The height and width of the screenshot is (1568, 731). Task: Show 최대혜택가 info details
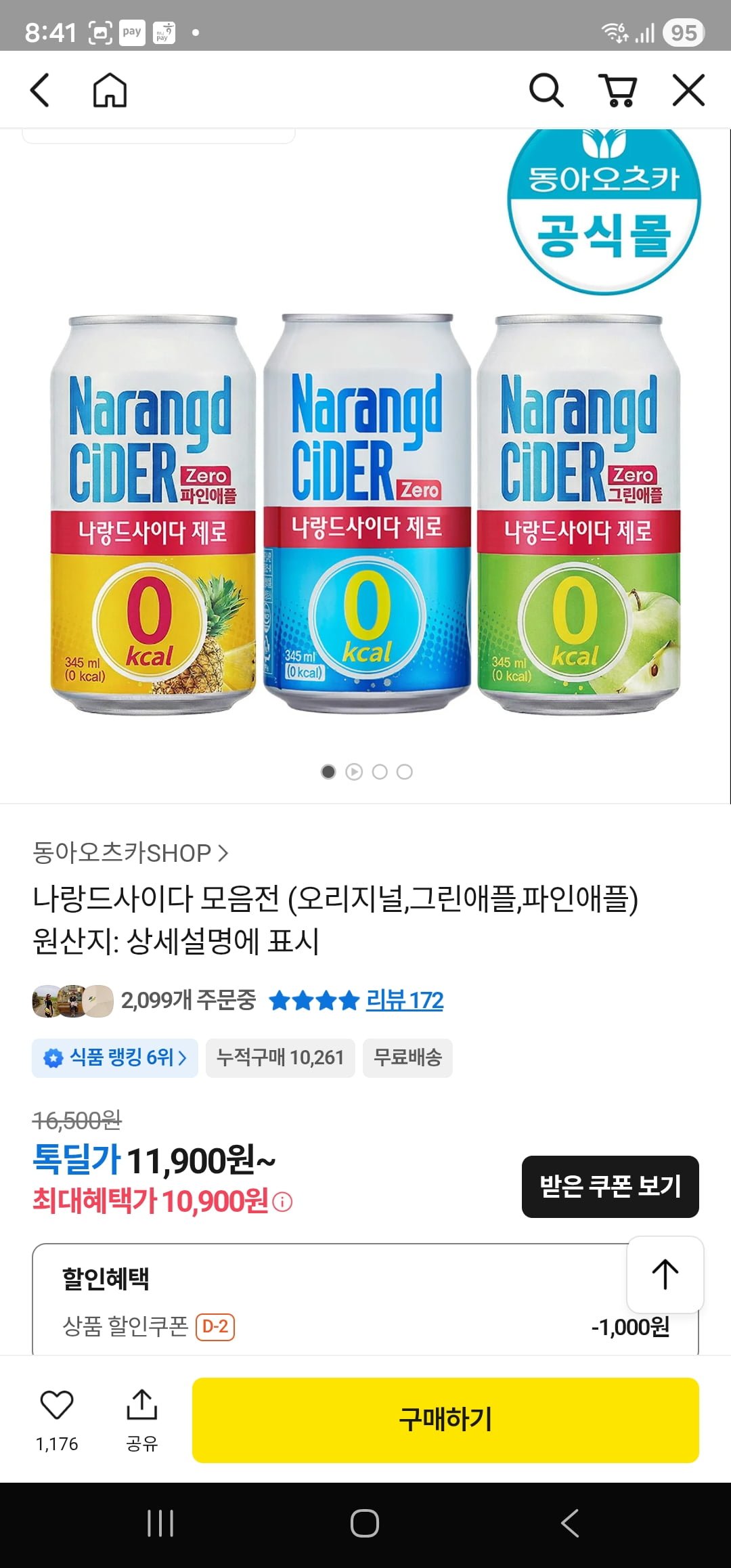tap(283, 1202)
